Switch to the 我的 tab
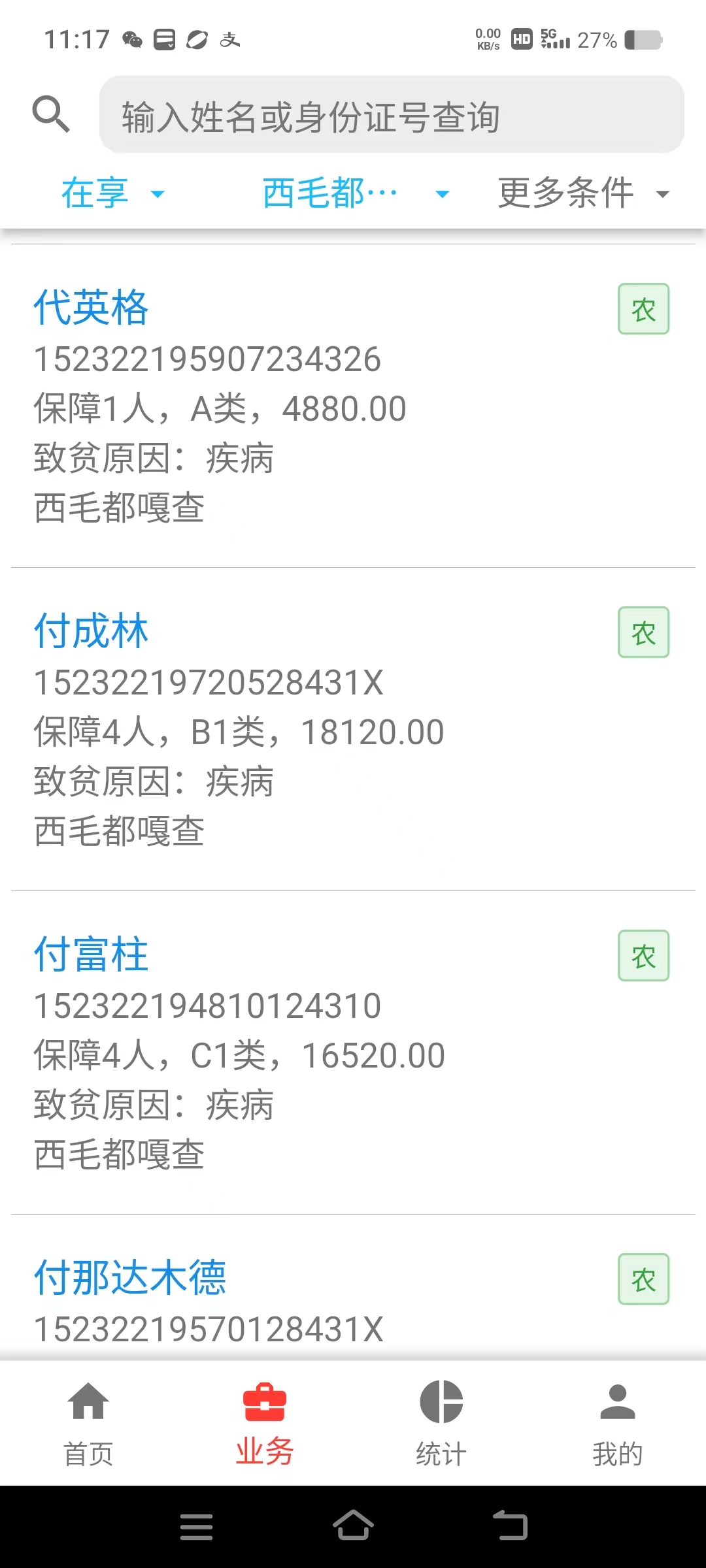This screenshot has height=1568, width=706. pos(618,1424)
